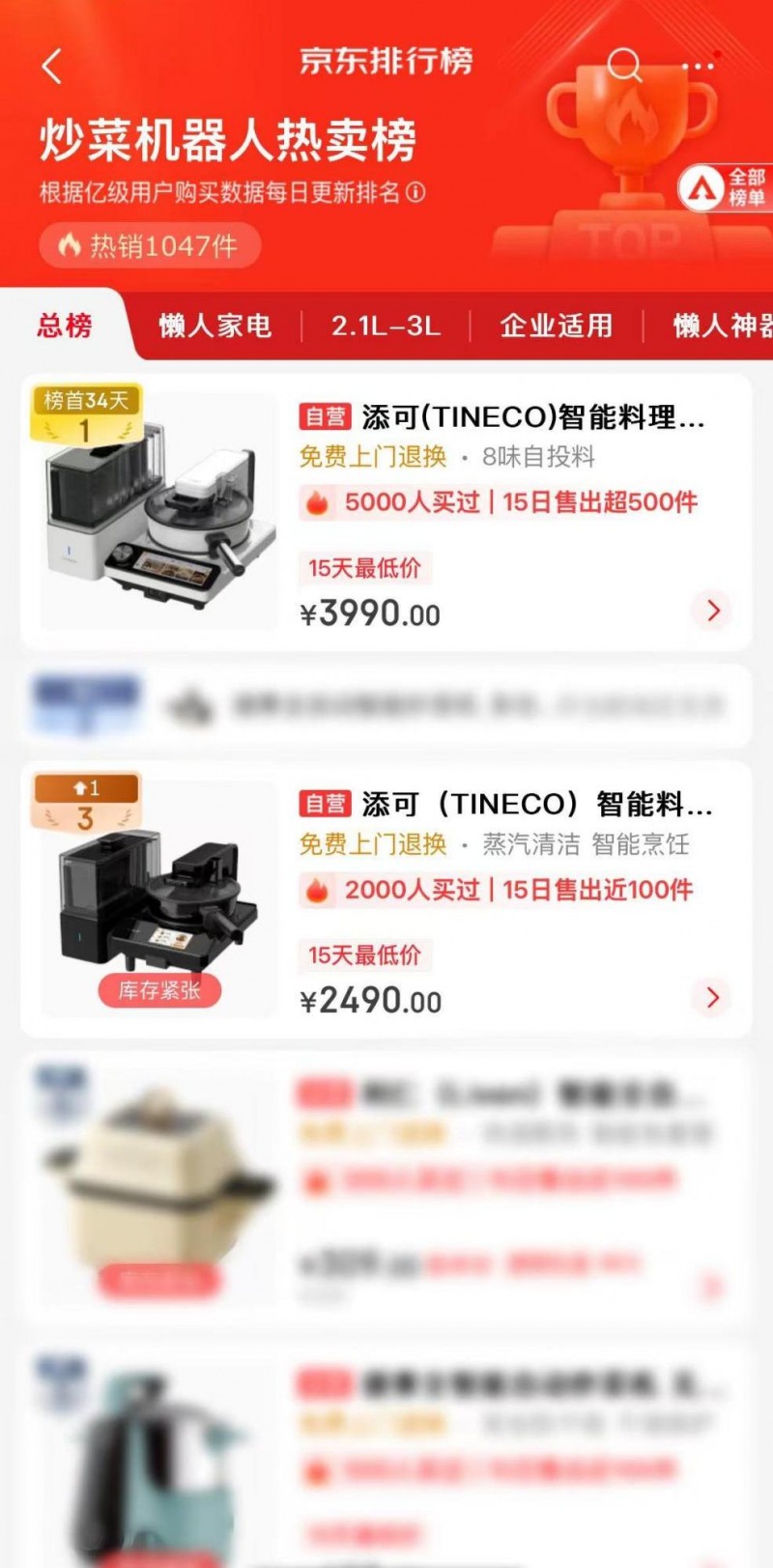Switch to the 企业适用 tab
Image resolution: width=773 pixels, height=1568 pixels.
pyautogui.click(x=557, y=326)
